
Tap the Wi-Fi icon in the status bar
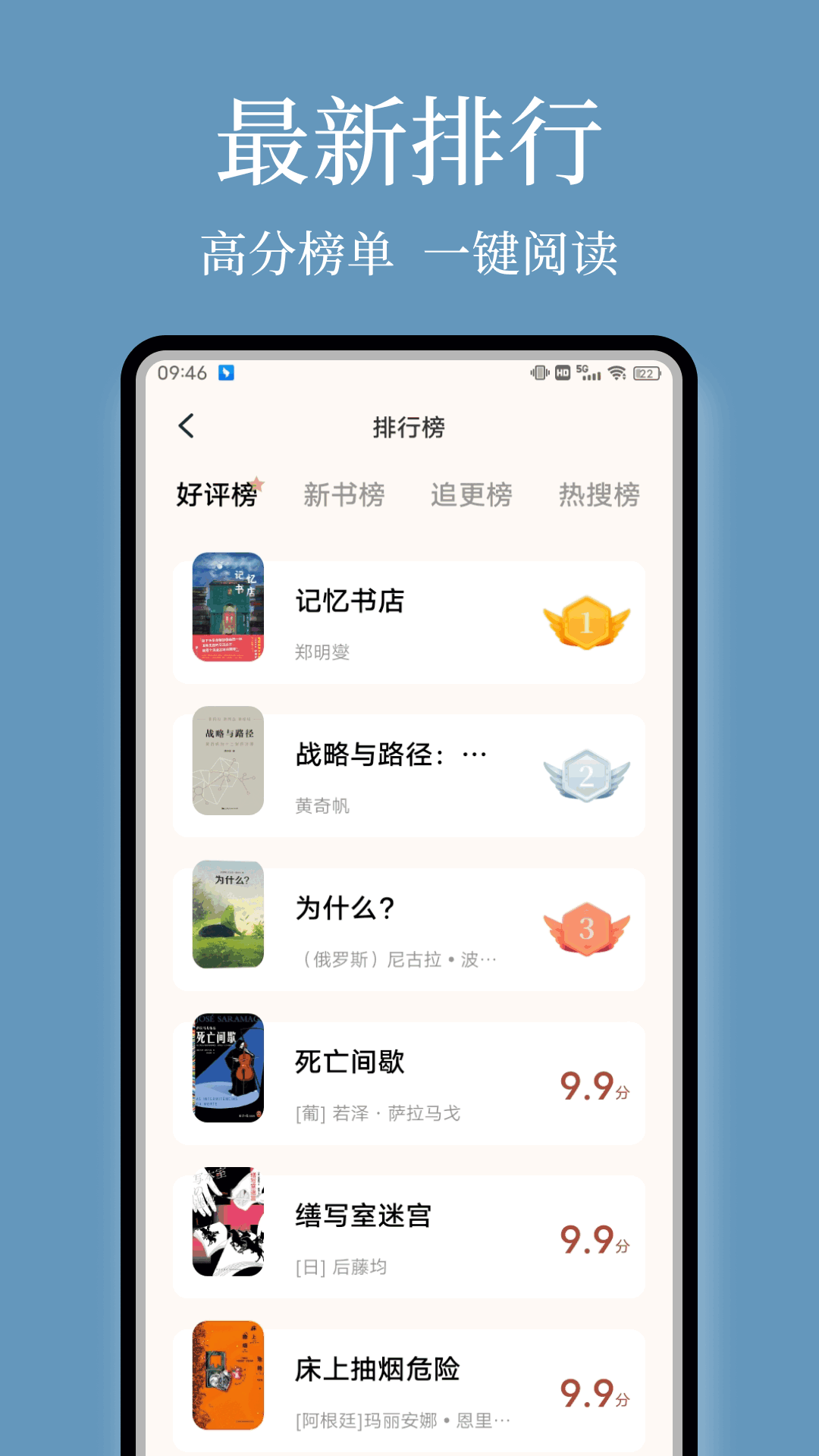coord(617,372)
